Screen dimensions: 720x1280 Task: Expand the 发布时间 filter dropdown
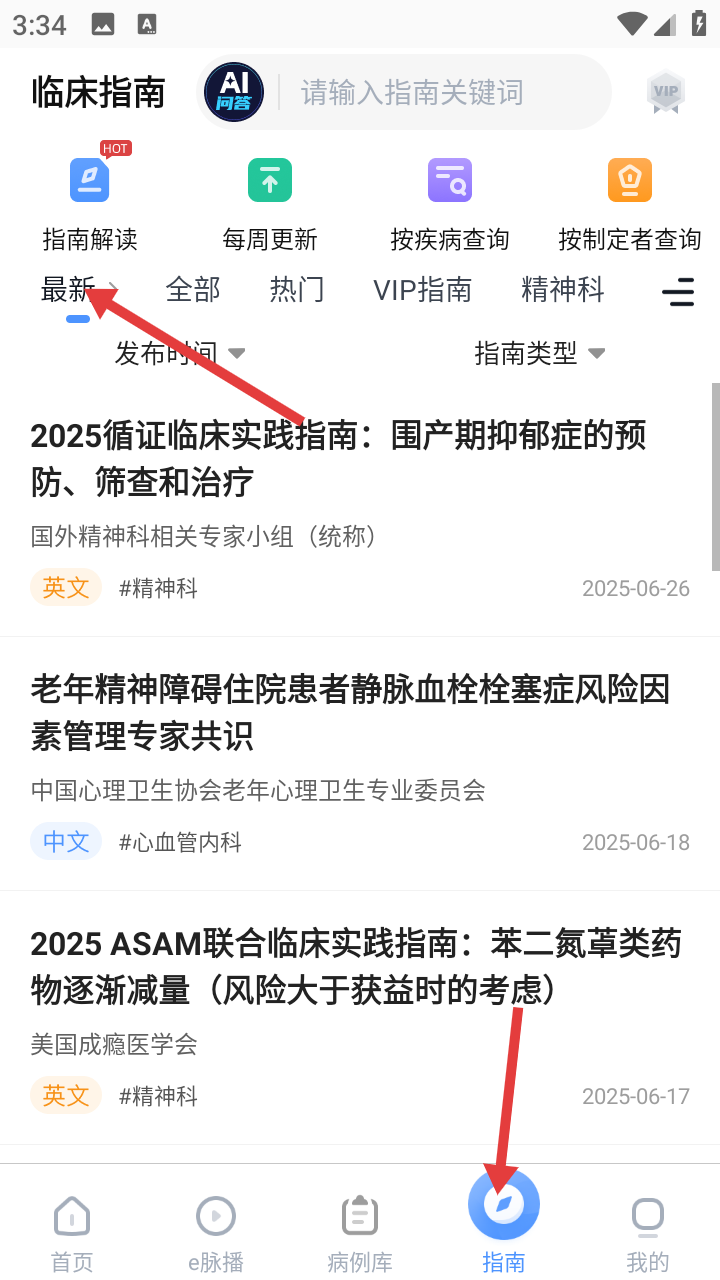point(180,353)
